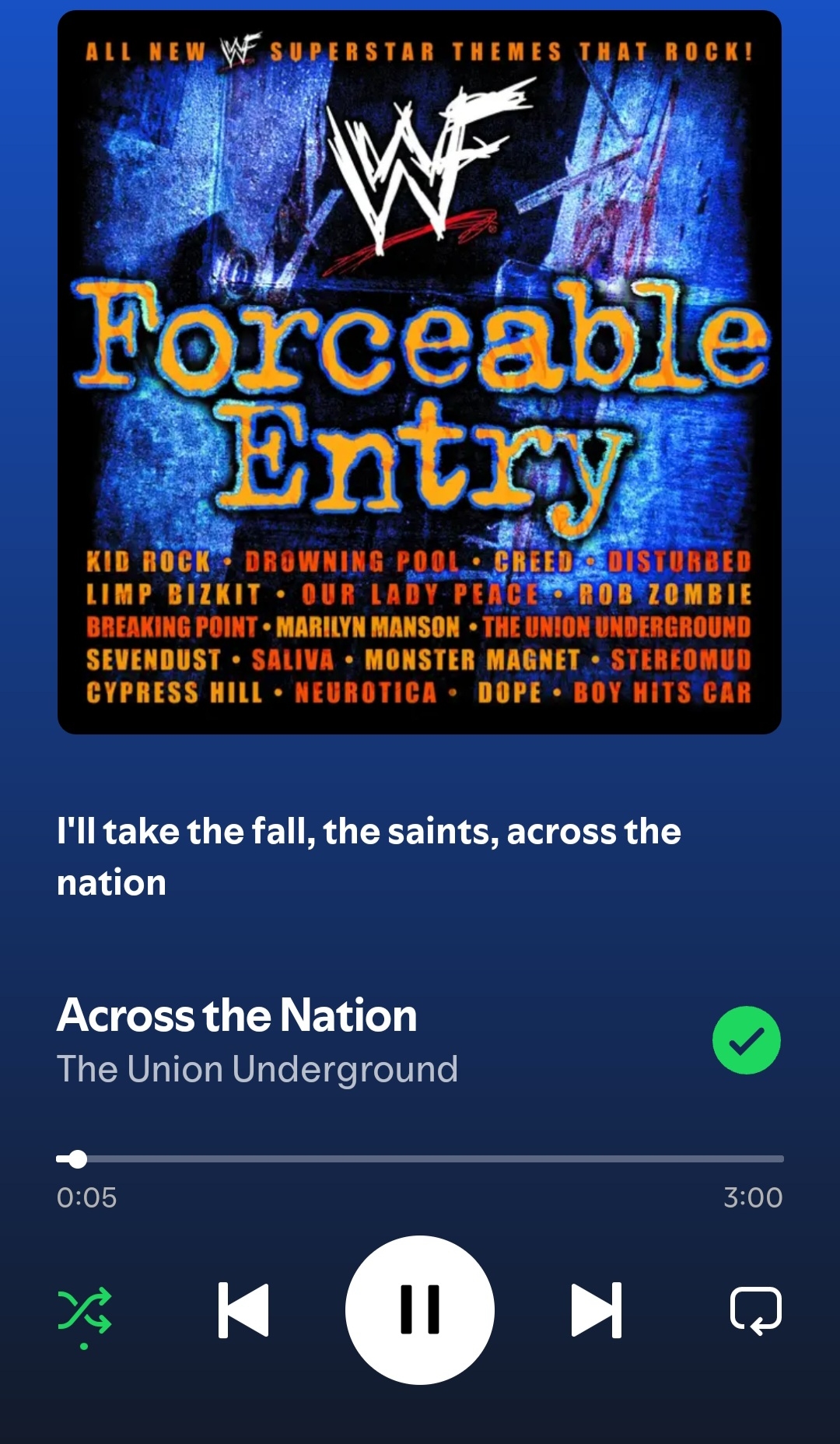Tap the playback progress bar

[x=420, y=1158]
